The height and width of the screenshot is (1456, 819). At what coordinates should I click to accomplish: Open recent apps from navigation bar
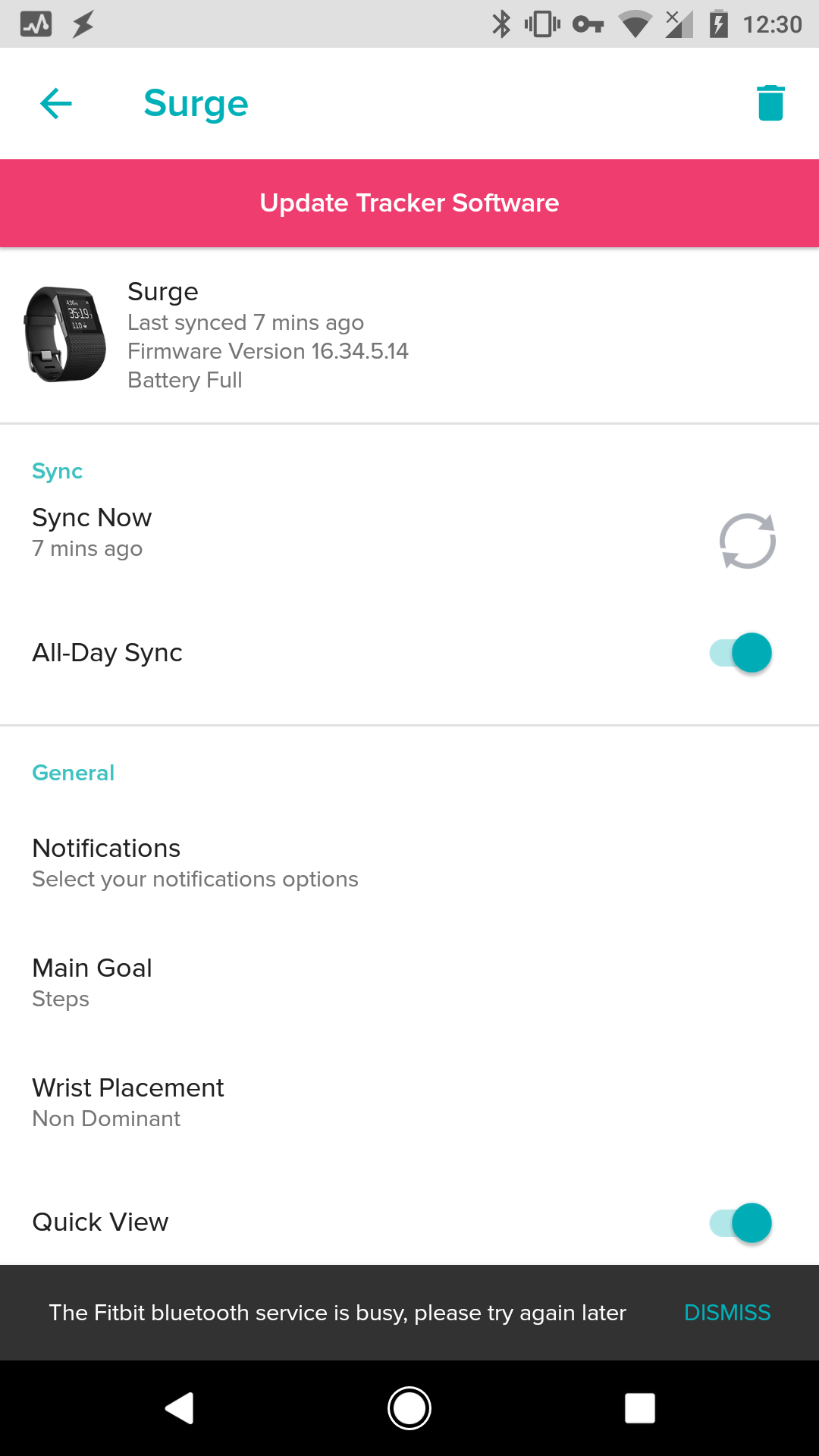tap(639, 1408)
